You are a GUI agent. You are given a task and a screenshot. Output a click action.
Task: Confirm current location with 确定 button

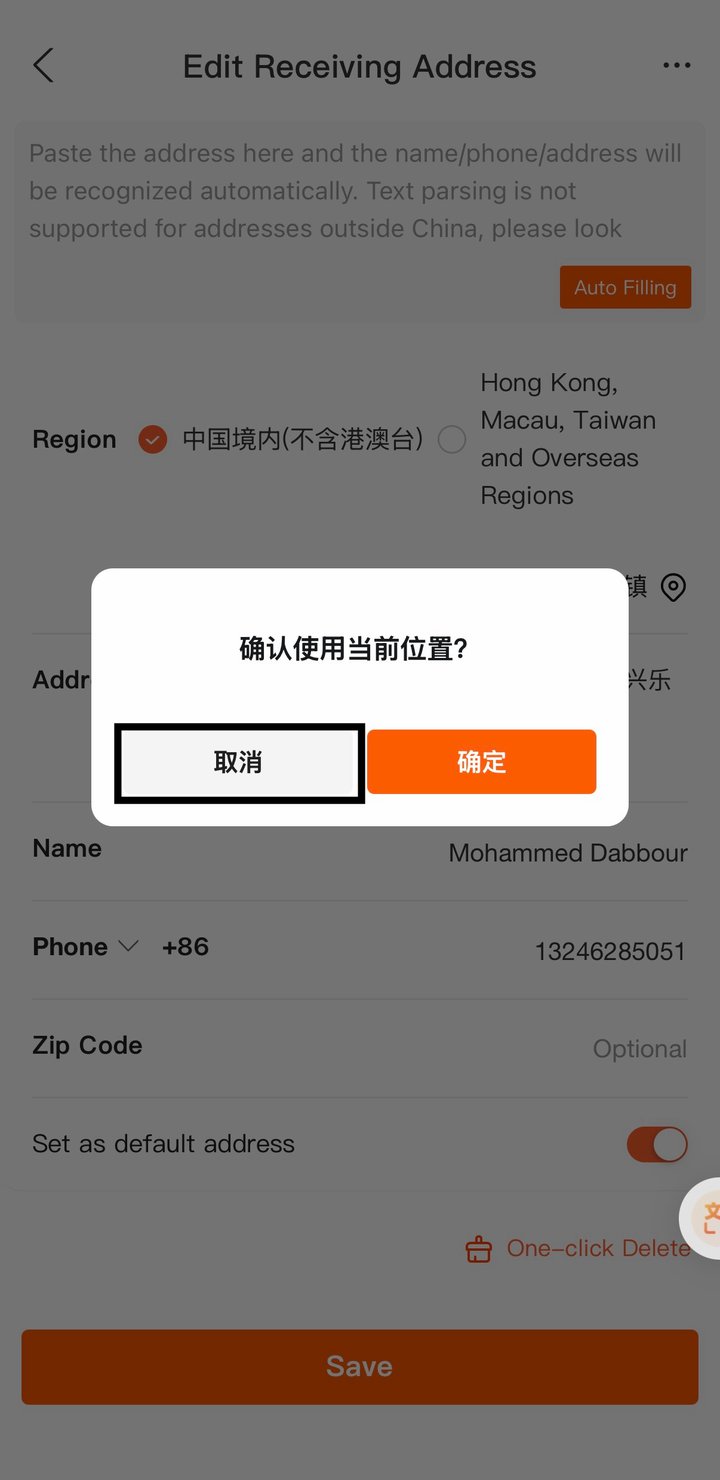tap(481, 762)
